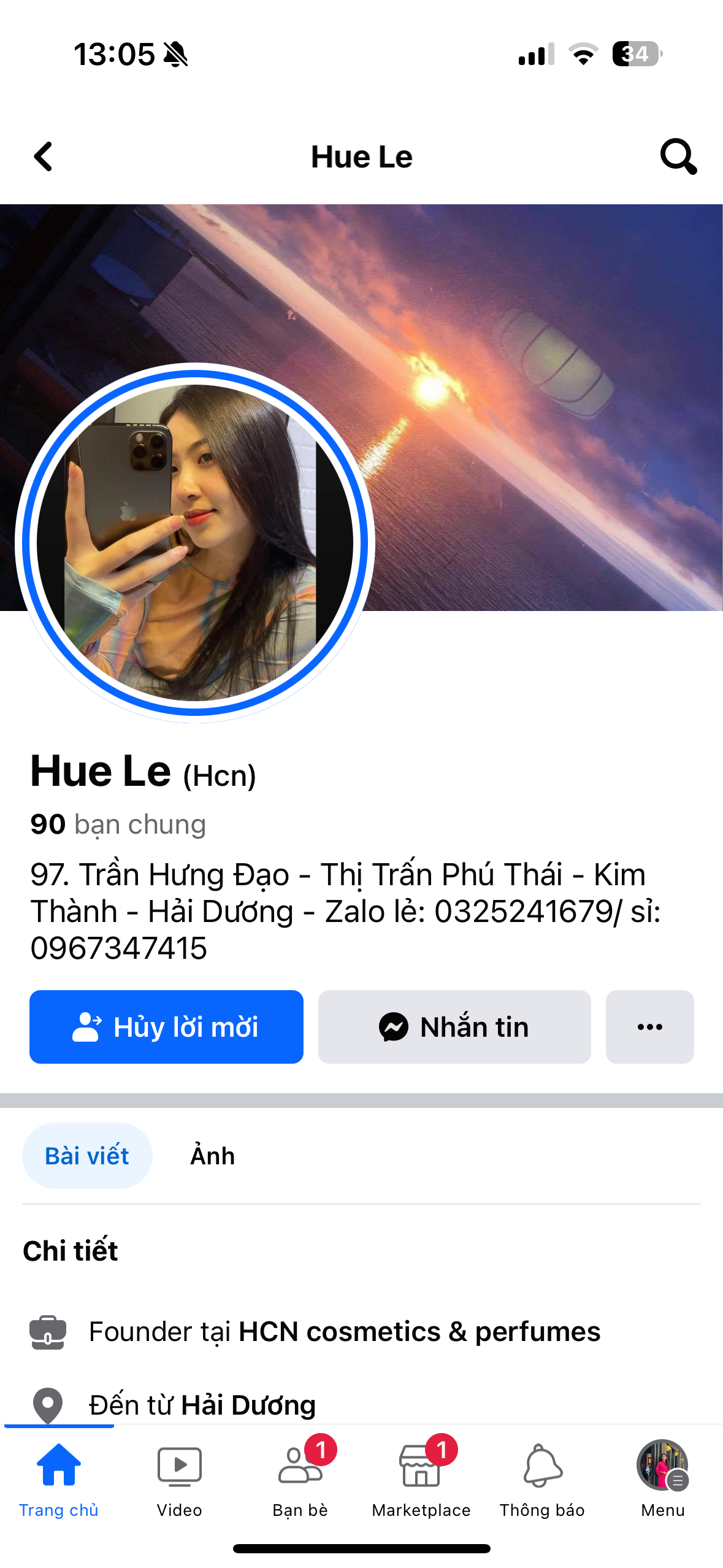View Hue Le's profile picture
Image resolution: width=723 pixels, height=1568 pixels.
195,542
